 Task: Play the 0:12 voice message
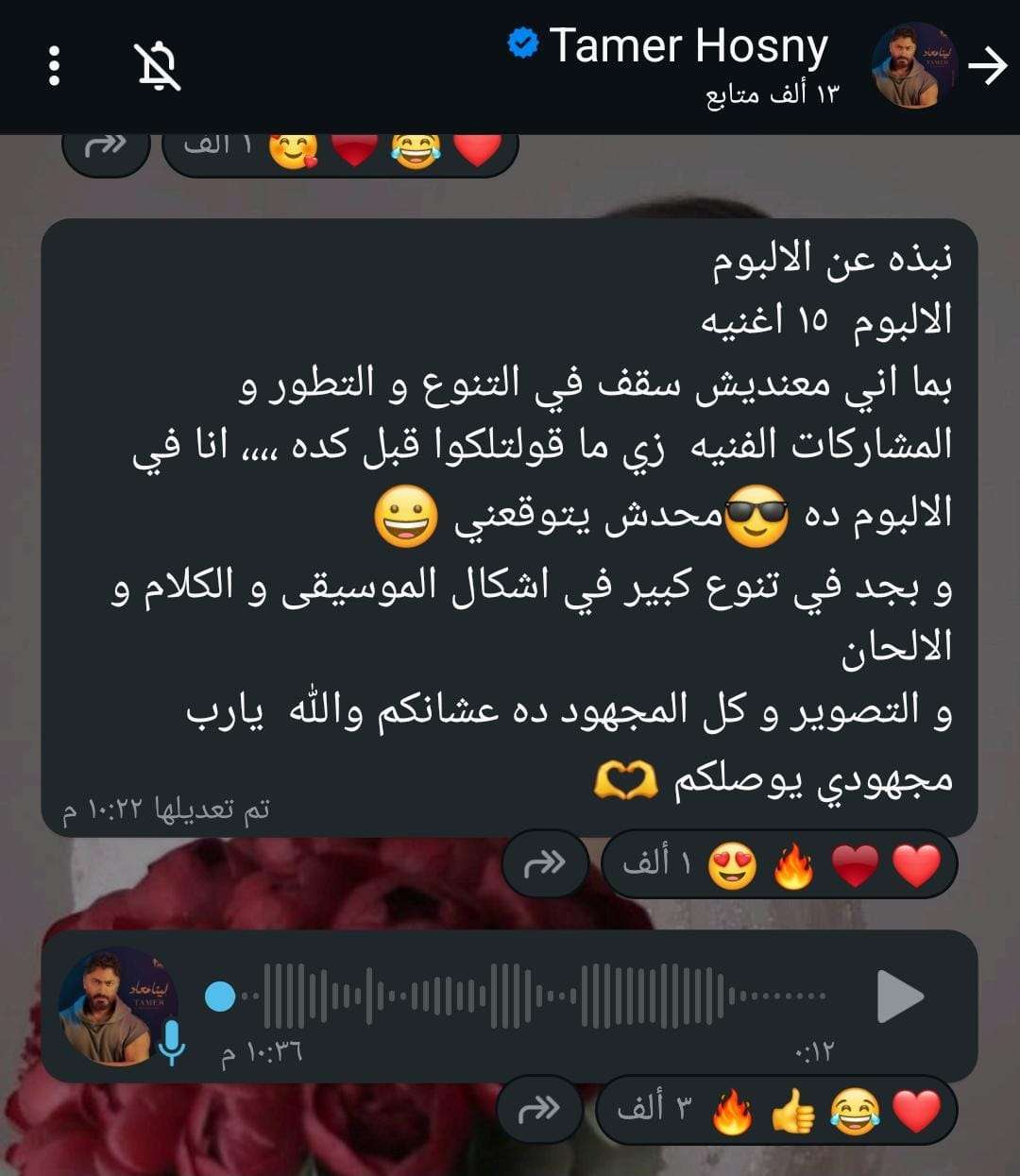tap(898, 997)
